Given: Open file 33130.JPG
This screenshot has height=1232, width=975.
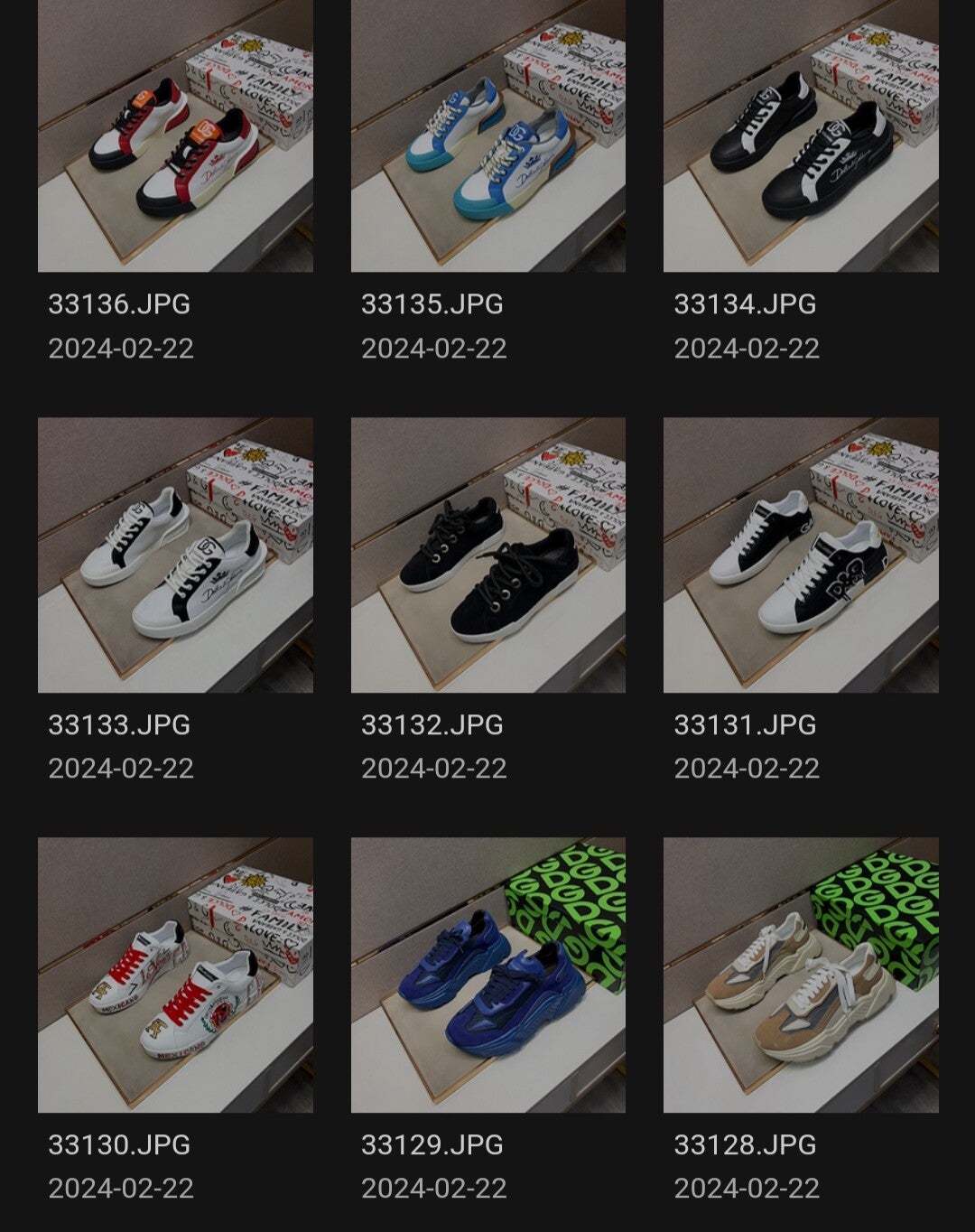Looking at the screenshot, I should [175, 975].
